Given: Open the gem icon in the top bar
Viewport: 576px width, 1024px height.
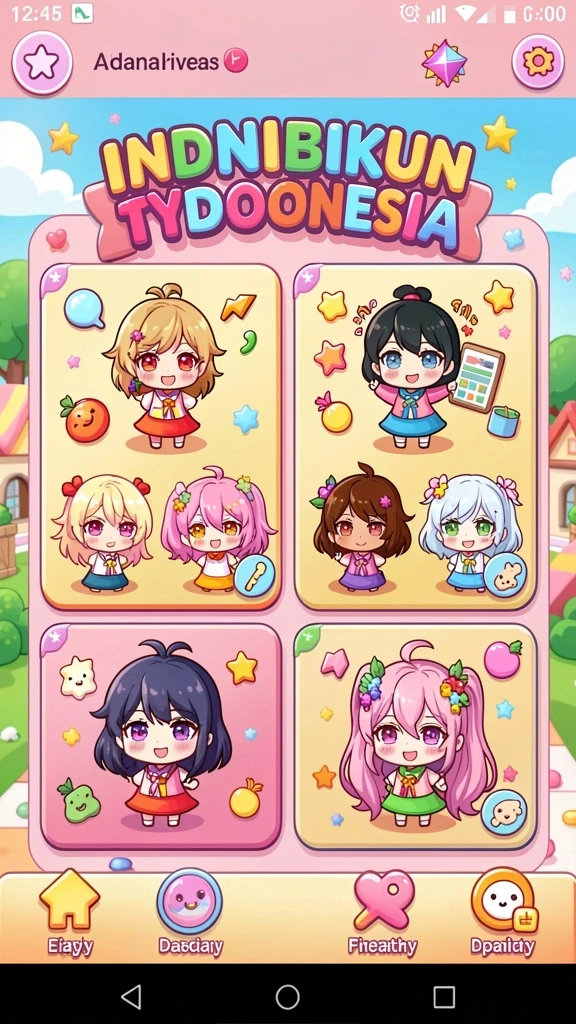Looking at the screenshot, I should tap(444, 63).
